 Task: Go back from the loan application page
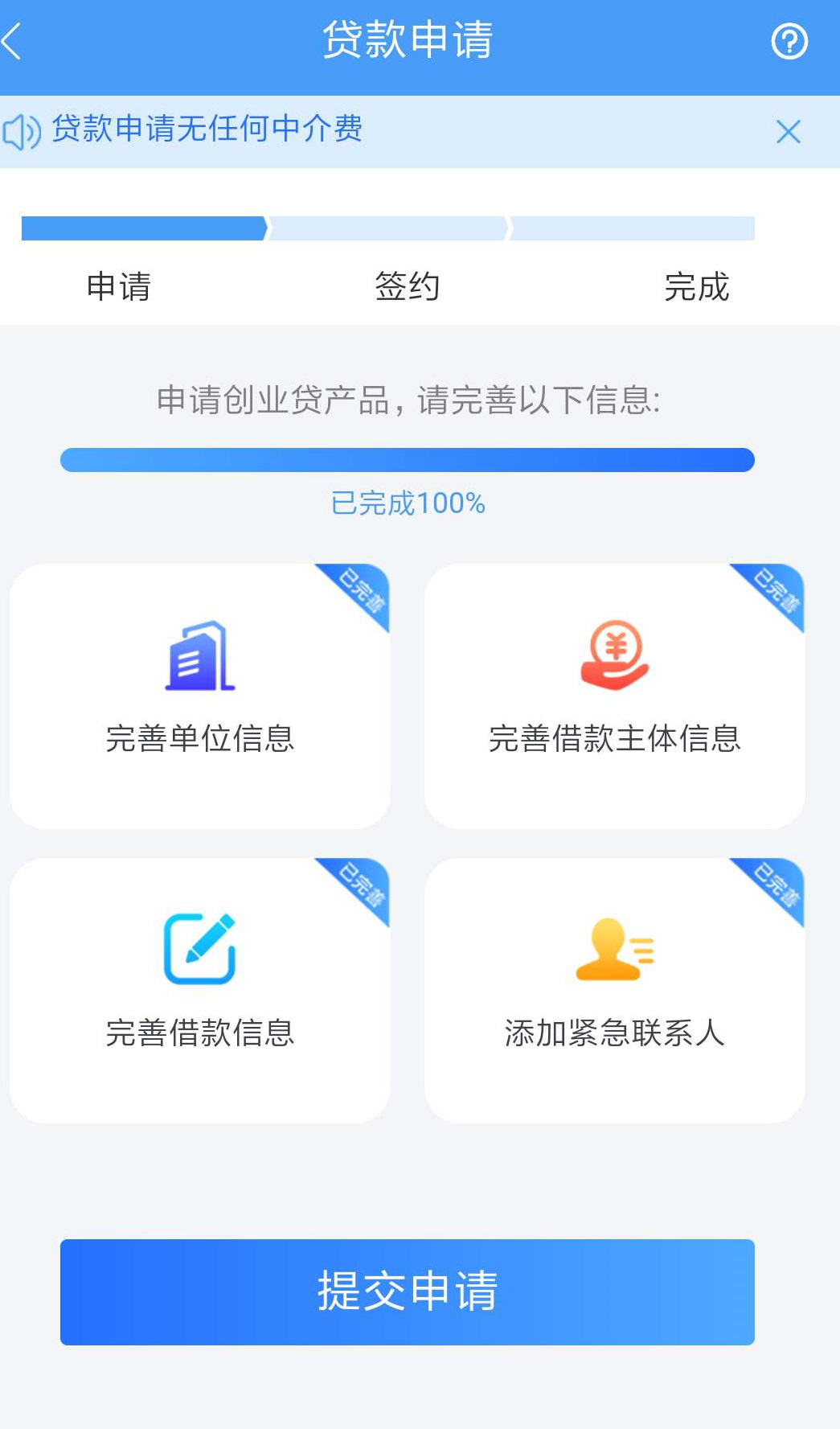tap(13, 41)
